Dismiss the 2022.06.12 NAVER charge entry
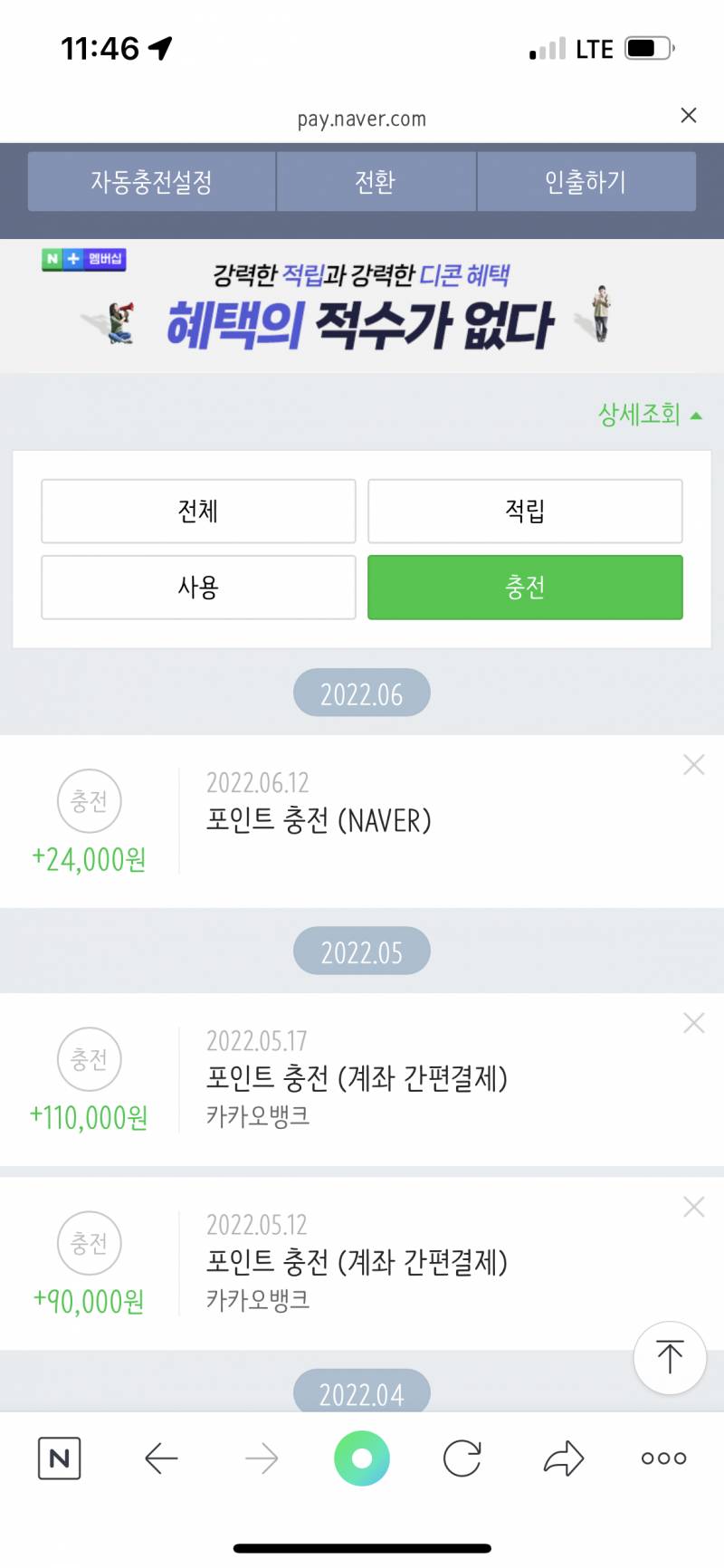Screen dimensions: 724x1568 693,765
